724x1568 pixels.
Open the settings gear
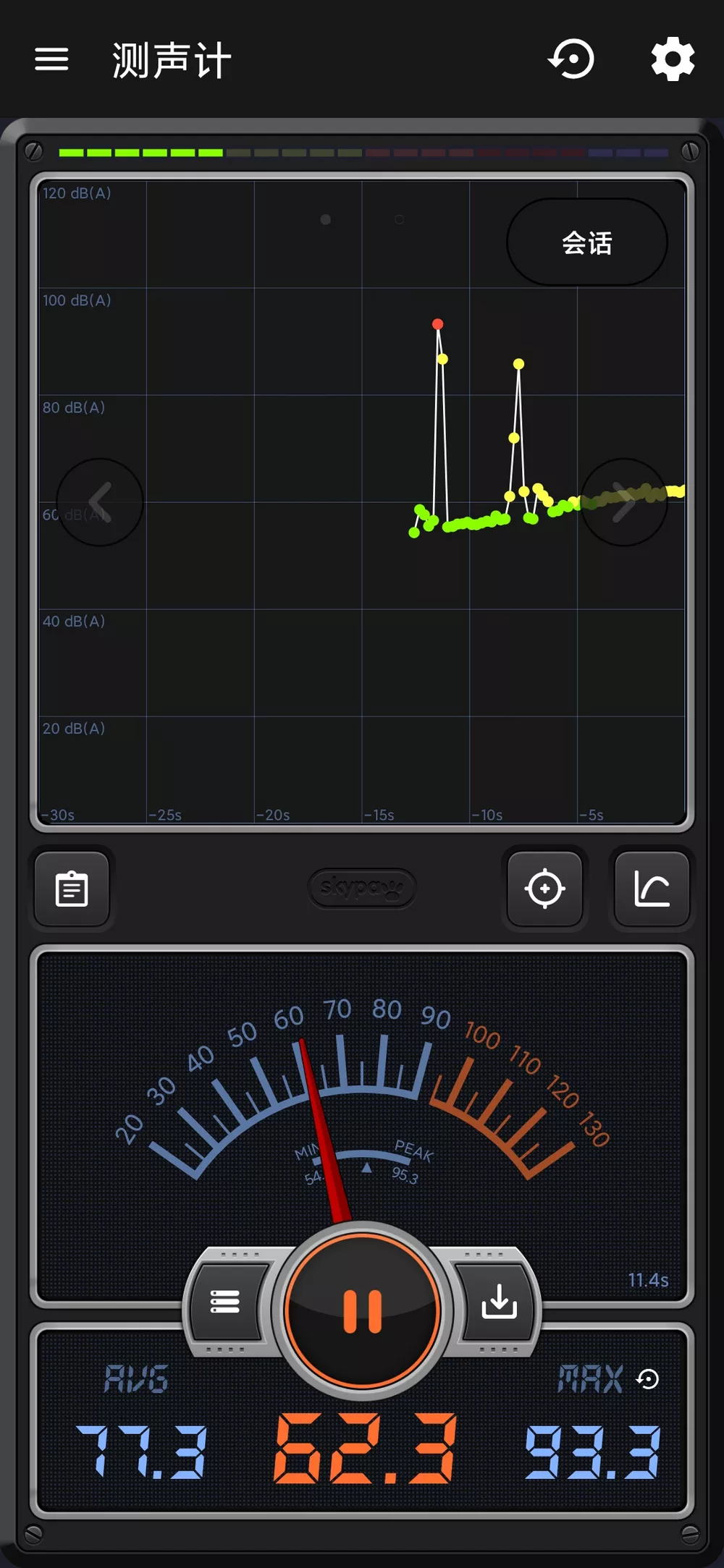670,59
